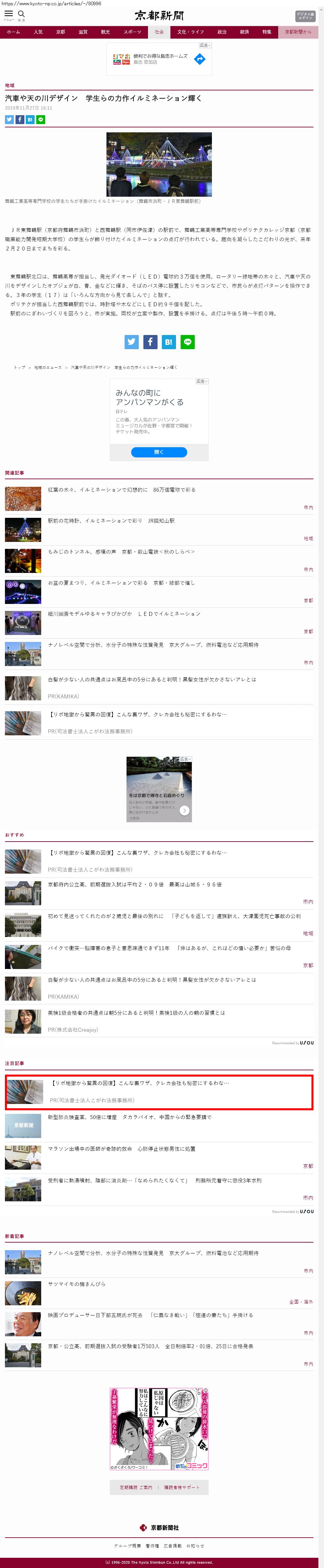Open the illumination article photo

coord(159,164)
